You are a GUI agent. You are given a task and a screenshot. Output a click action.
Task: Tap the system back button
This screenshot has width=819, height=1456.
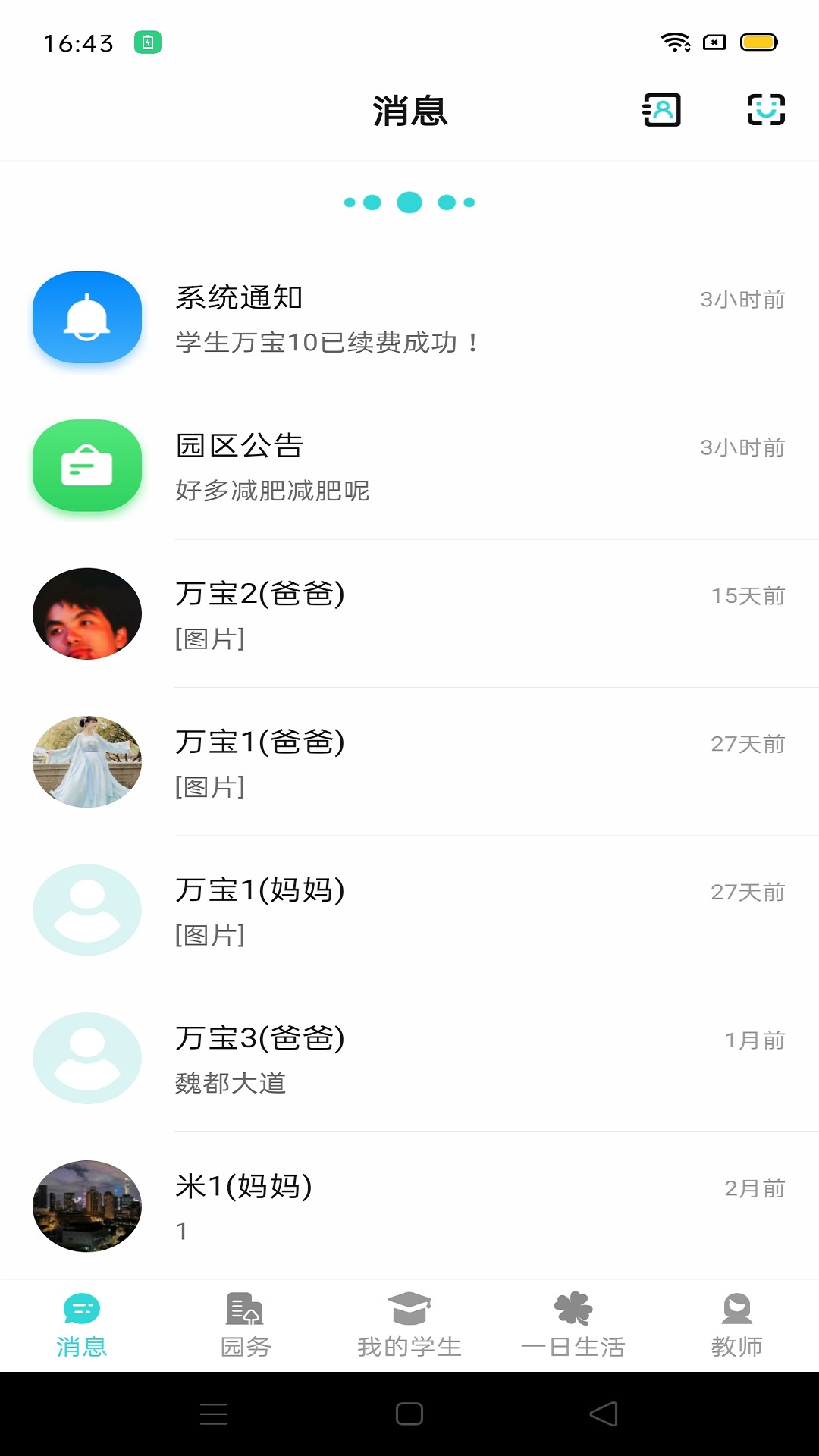tap(604, 1414)
